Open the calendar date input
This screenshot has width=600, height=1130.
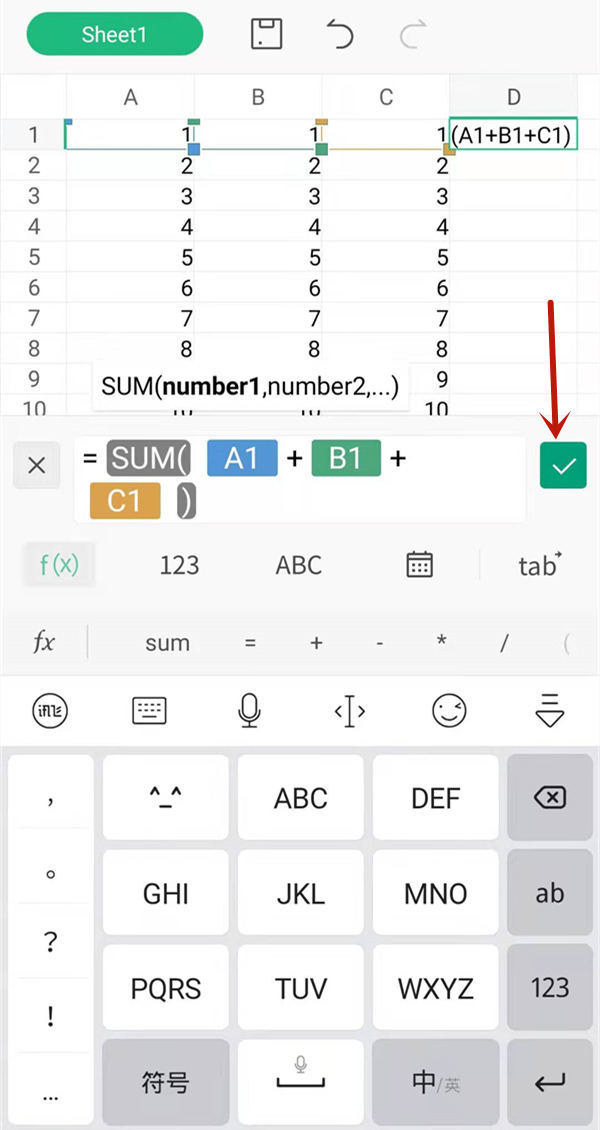point(420,565)
